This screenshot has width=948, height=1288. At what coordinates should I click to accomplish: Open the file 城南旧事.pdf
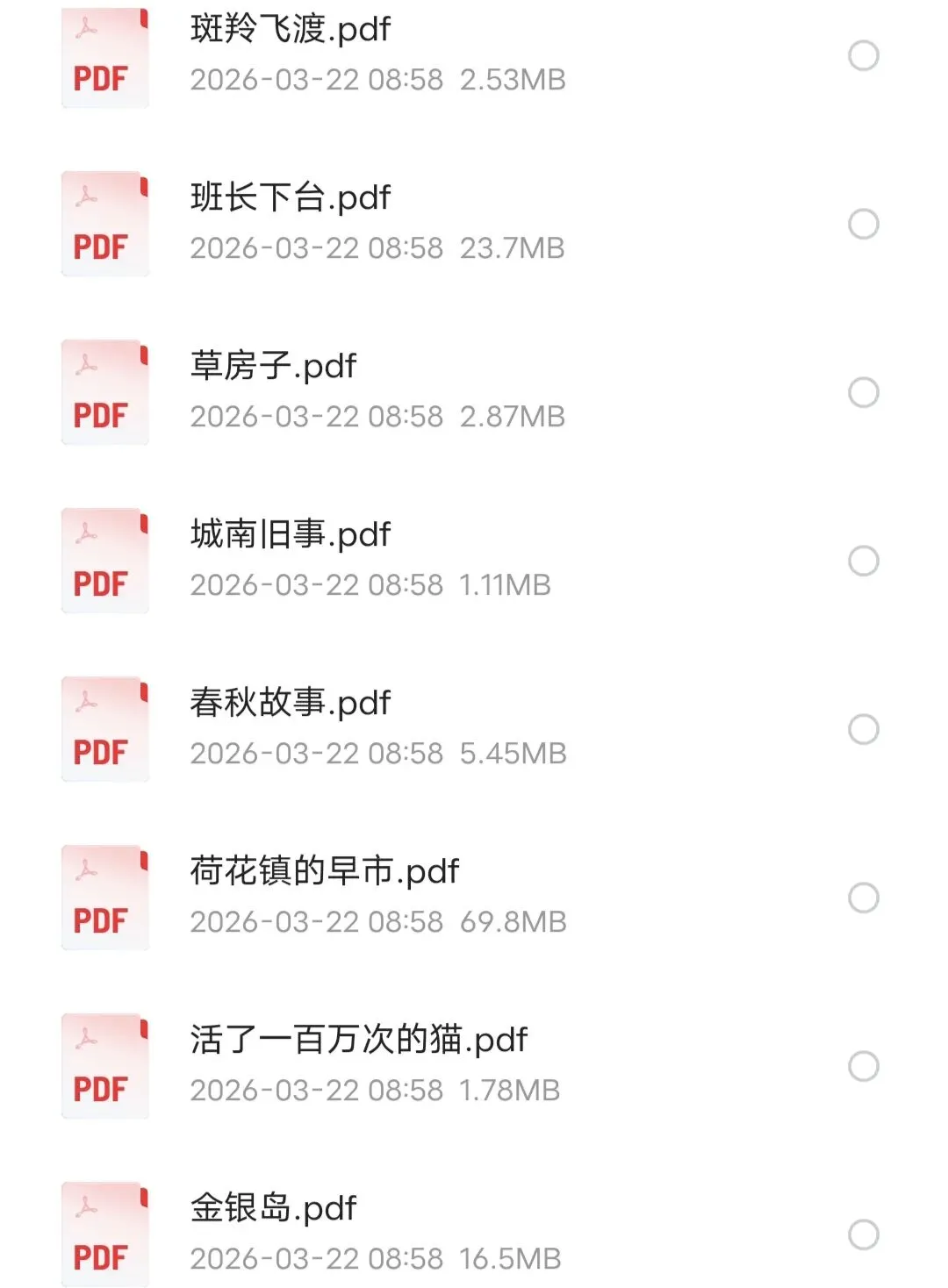click(x=290, y=536)
